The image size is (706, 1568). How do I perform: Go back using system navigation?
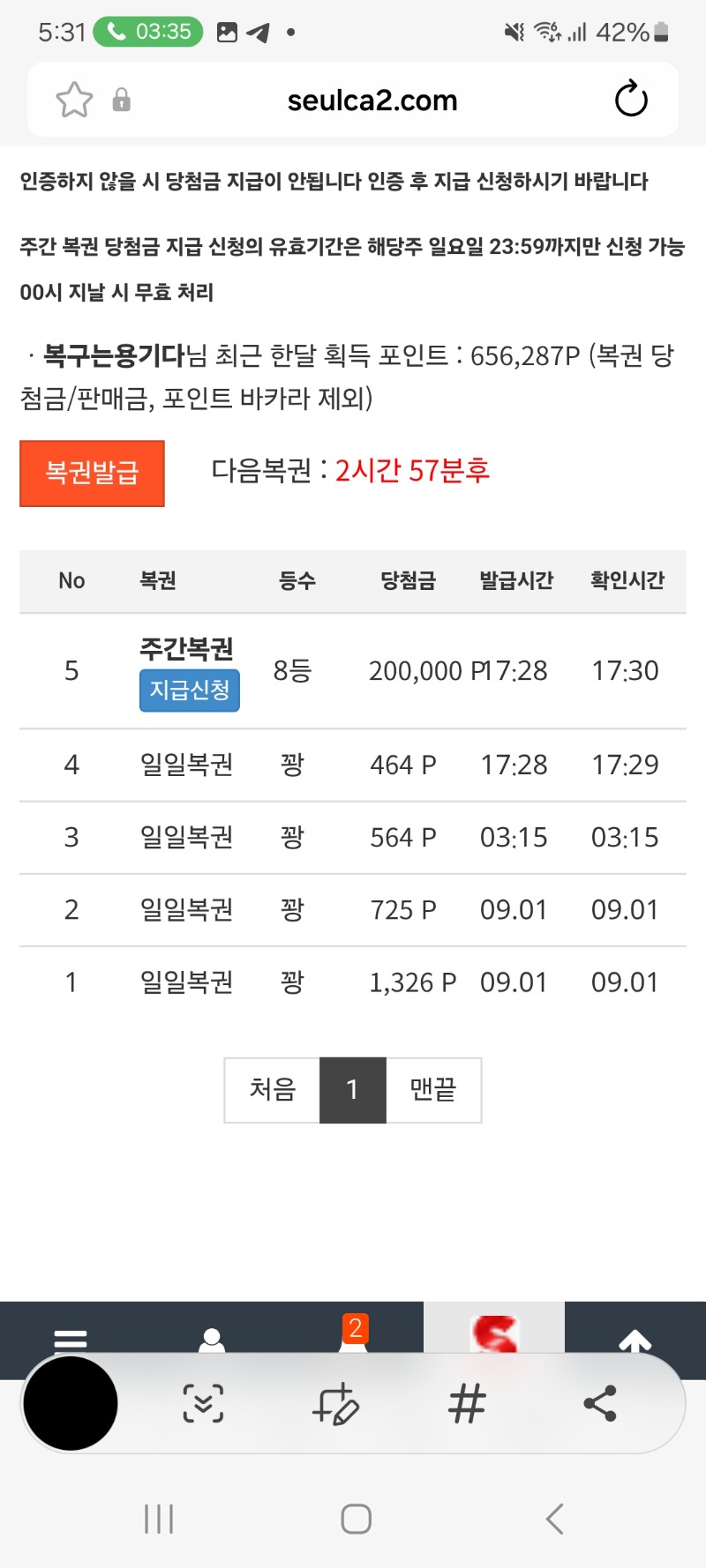pyautogui.click(x=555, y=1519)
